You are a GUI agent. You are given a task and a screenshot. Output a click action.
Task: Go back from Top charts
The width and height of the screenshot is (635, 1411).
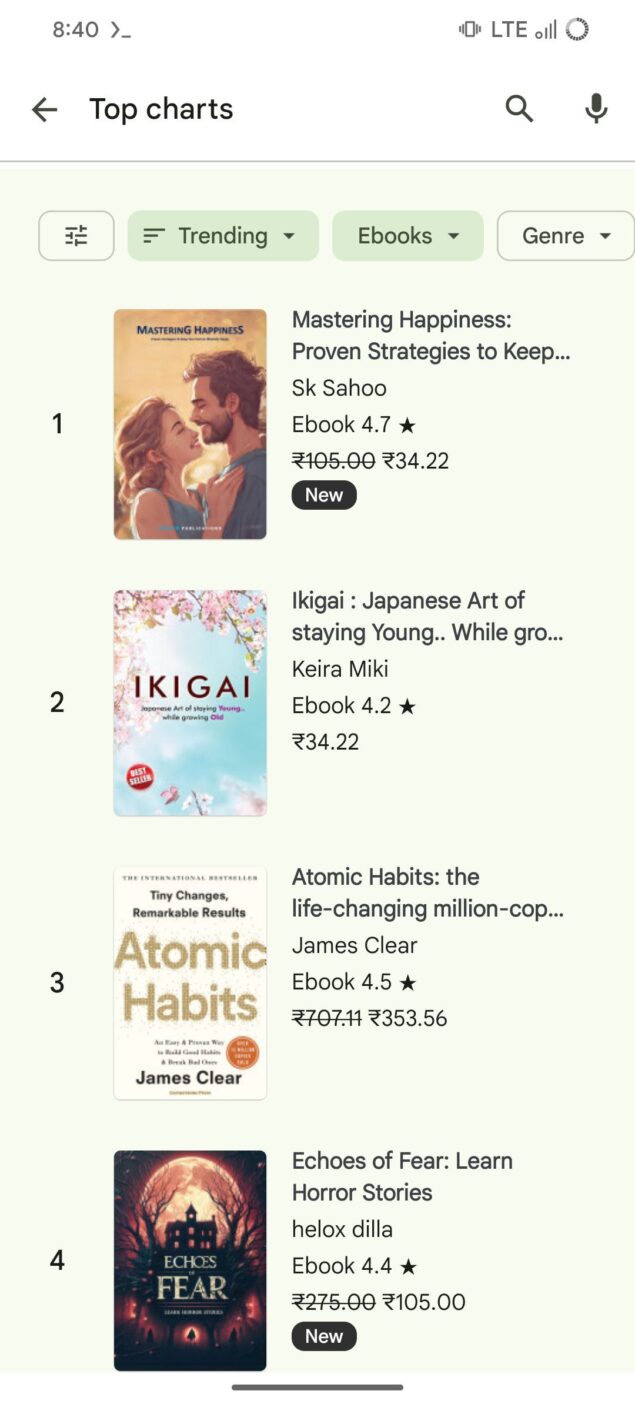45,109
